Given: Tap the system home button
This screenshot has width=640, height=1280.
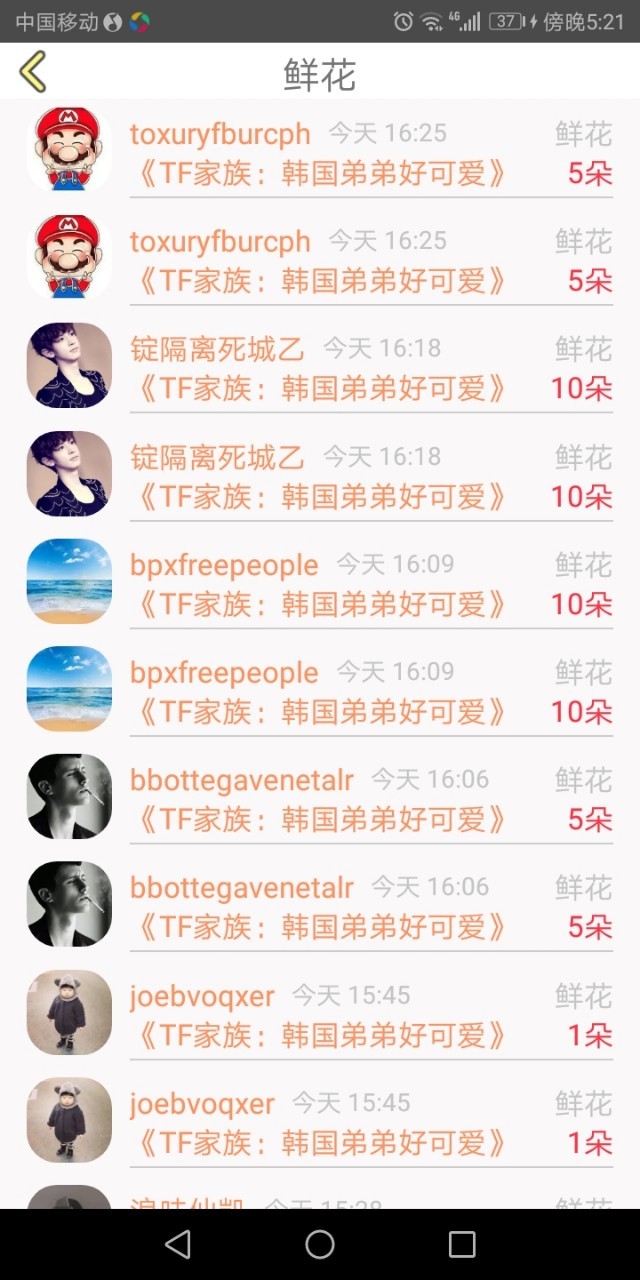Looking at the screenshot, I should coord(320,1244).
